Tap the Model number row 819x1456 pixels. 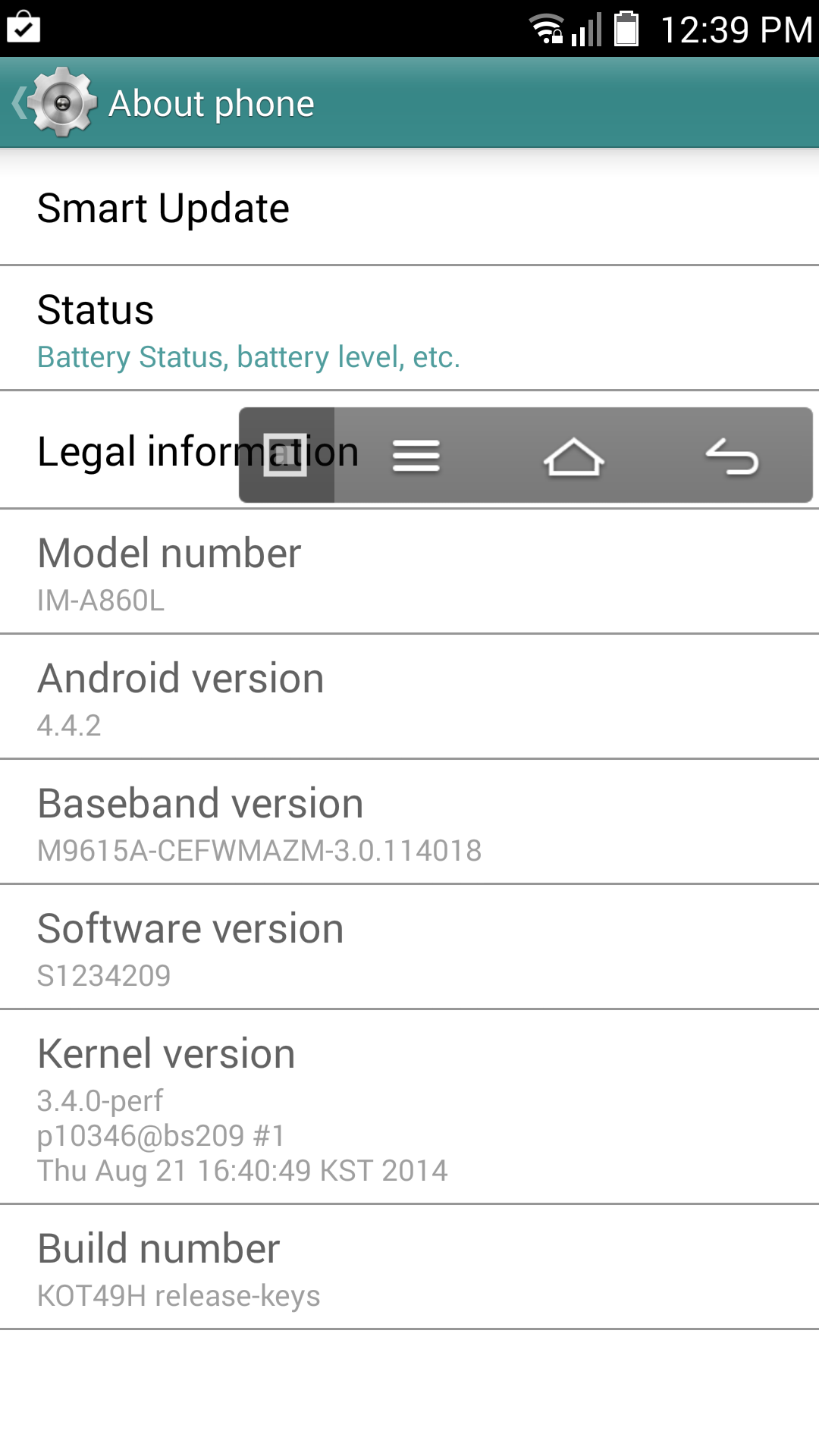tap(409, 572)
